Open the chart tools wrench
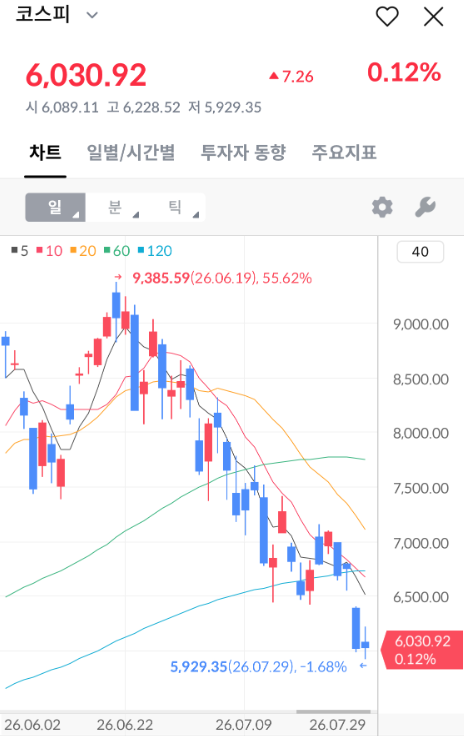464x736 pixels. [x=425, y=207]
